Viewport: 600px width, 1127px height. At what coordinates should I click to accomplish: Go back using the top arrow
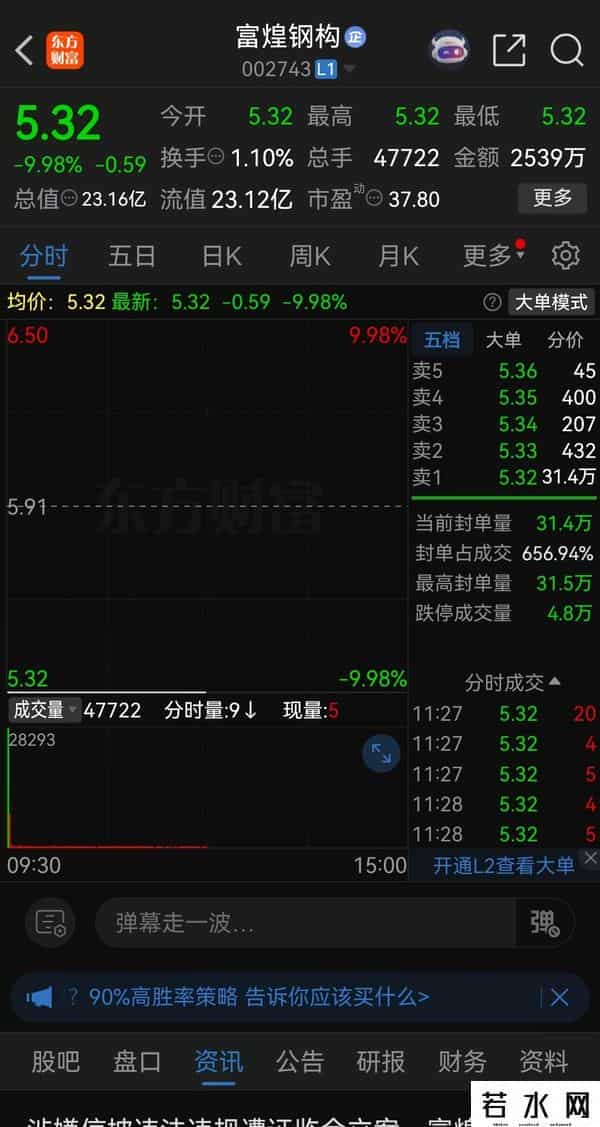coord(25,50)
